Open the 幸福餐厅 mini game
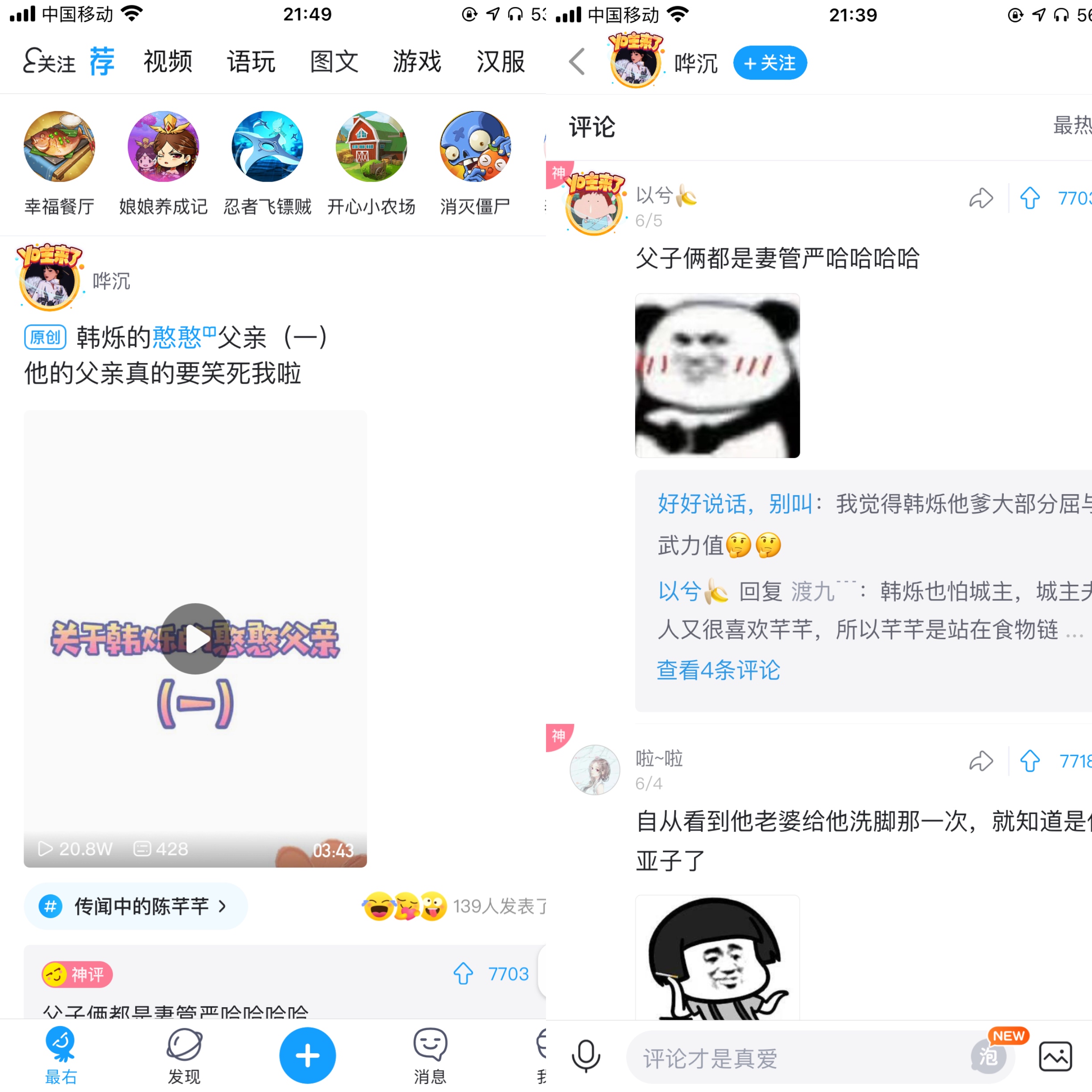Viewport: 1092px width, 1092px height. pyautogui.click(x=59, y=147)
